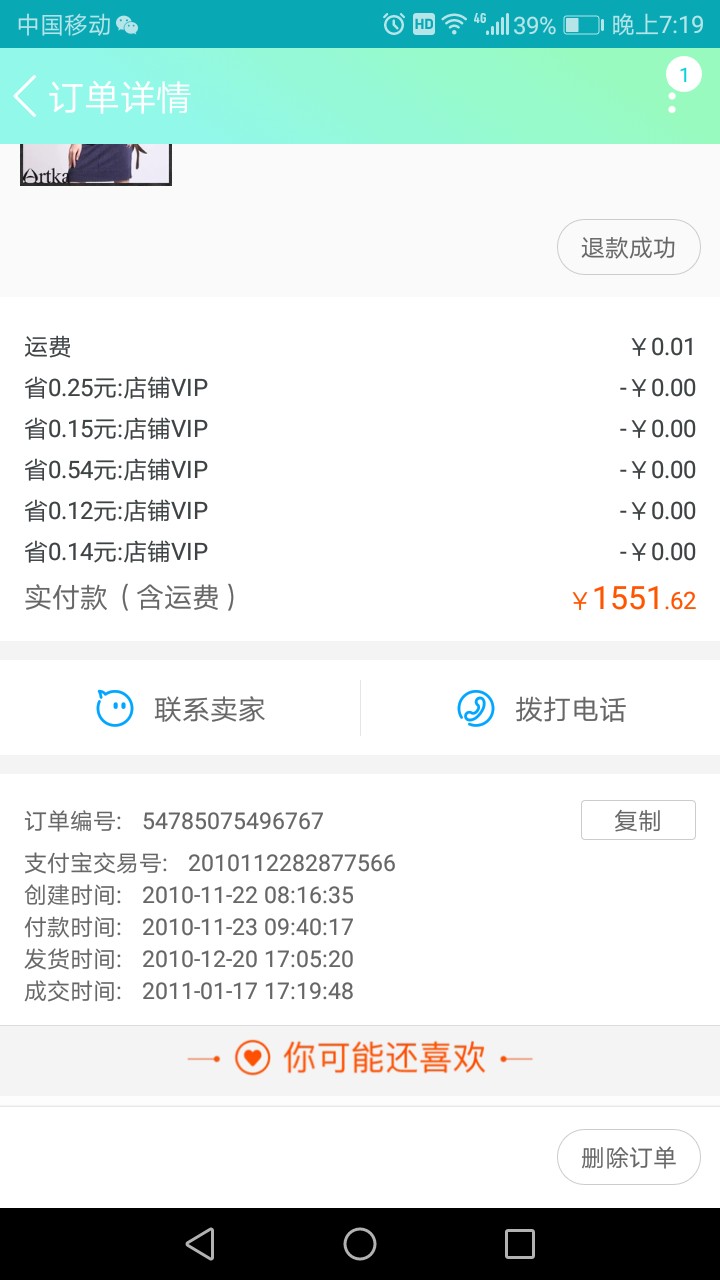Viewport: 720px width, 1280px height.
Task: Open recent apps from navigation bar
Action: [520, 1244]
